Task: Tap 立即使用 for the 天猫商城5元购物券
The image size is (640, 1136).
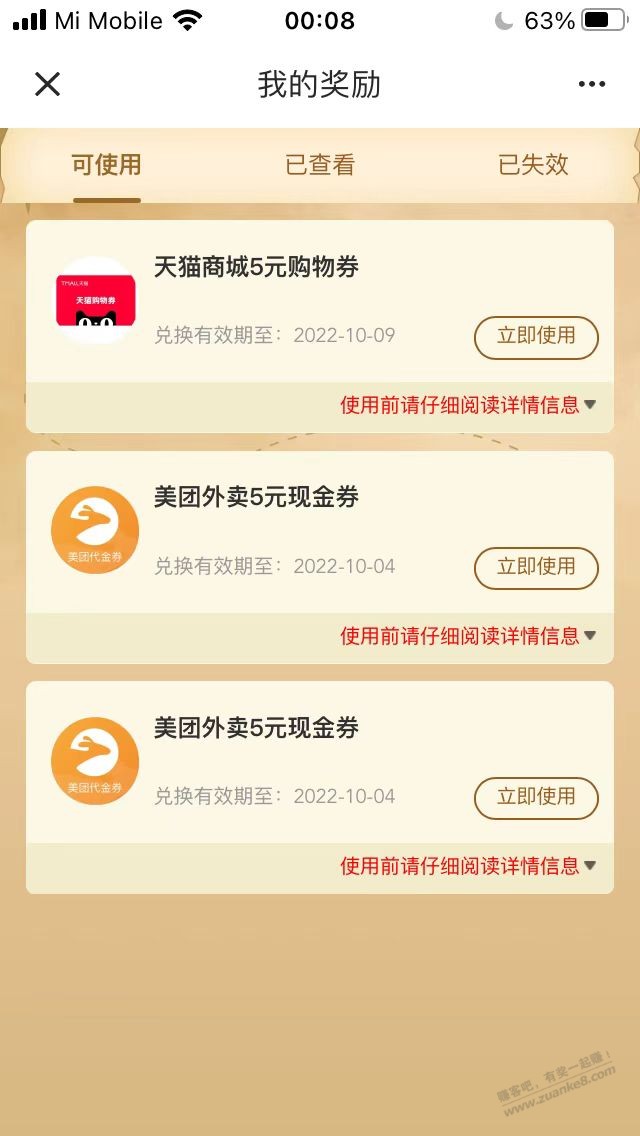Action: click(536, 337)
